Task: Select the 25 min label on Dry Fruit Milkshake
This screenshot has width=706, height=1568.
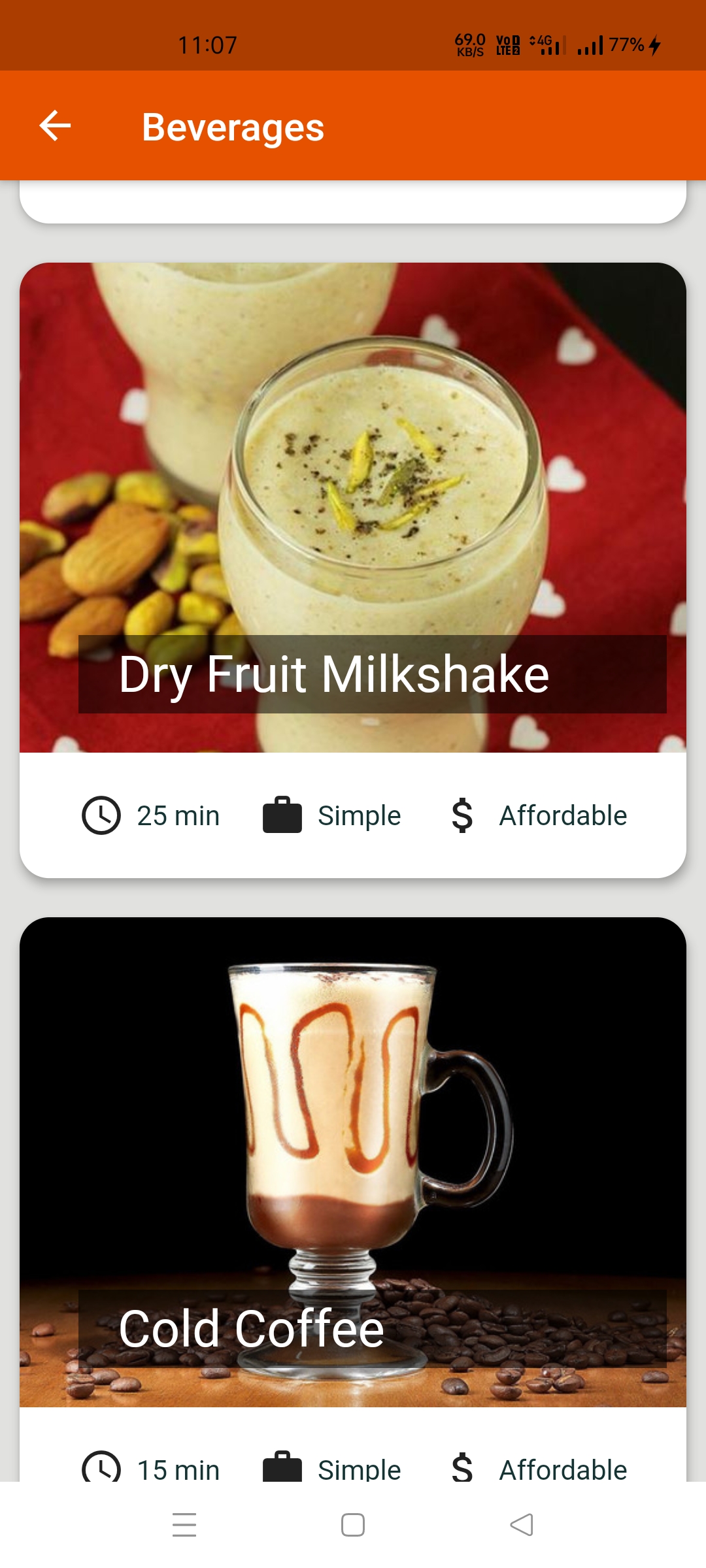Action: pos(178,814)
